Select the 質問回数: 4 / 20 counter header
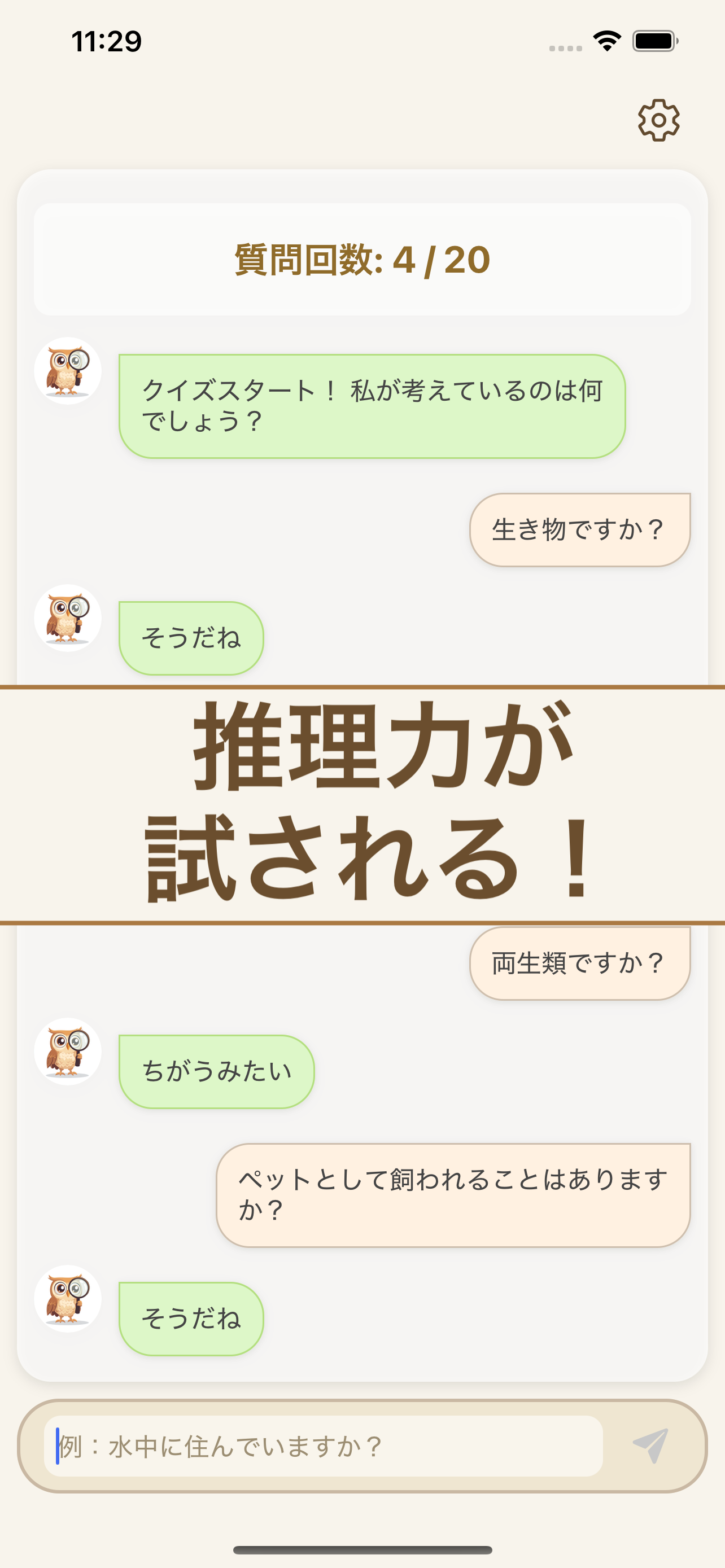This screenshot has width=725, height=1568. [x=361, y=261]
